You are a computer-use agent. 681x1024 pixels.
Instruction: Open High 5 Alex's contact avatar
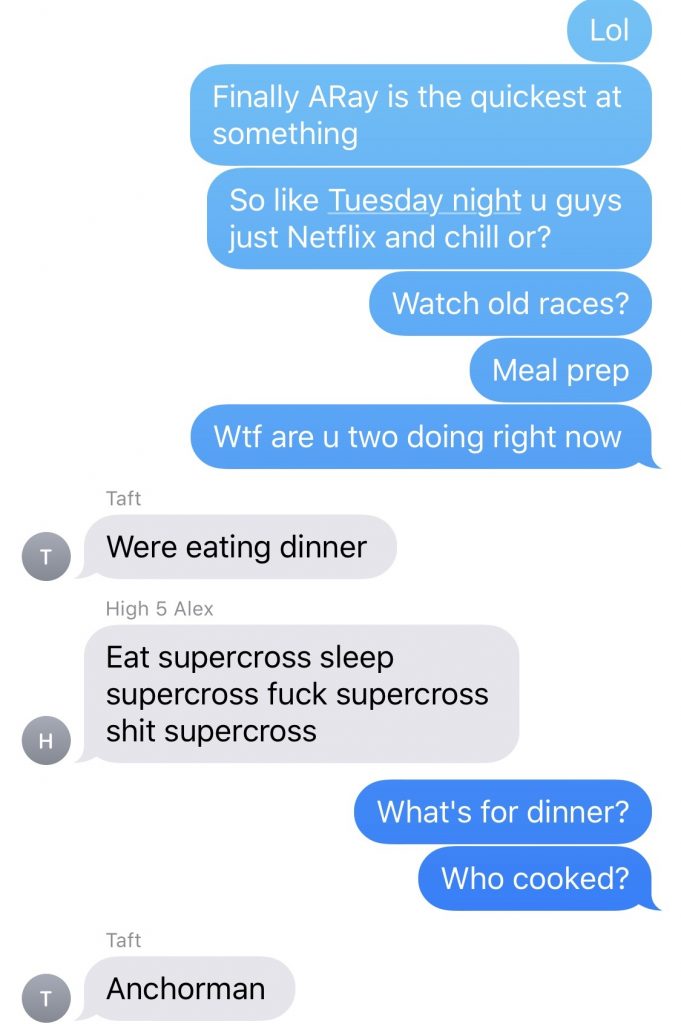coord(46,739)
